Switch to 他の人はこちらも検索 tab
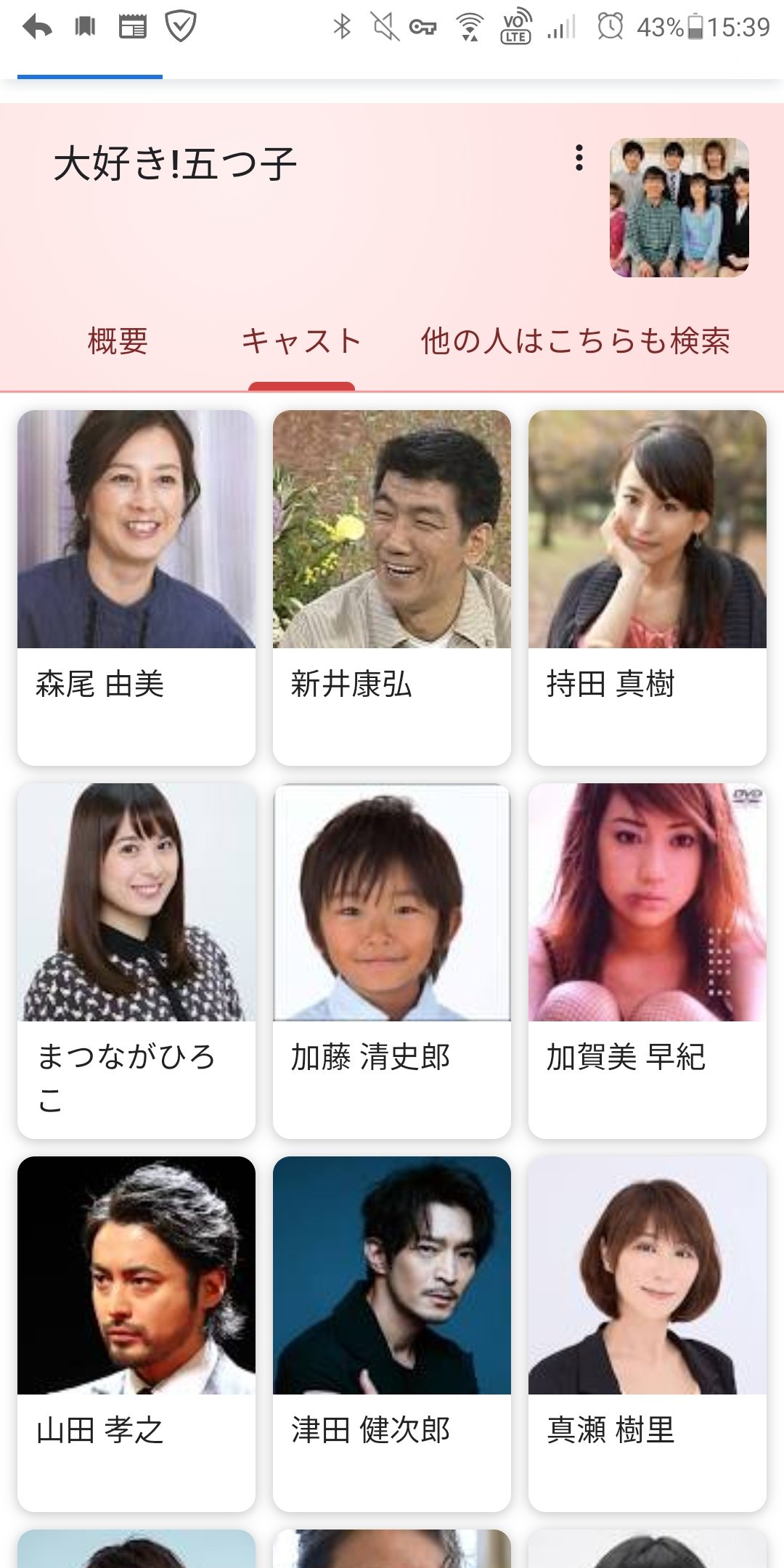The image size is (784, 1568). point(575,341)
